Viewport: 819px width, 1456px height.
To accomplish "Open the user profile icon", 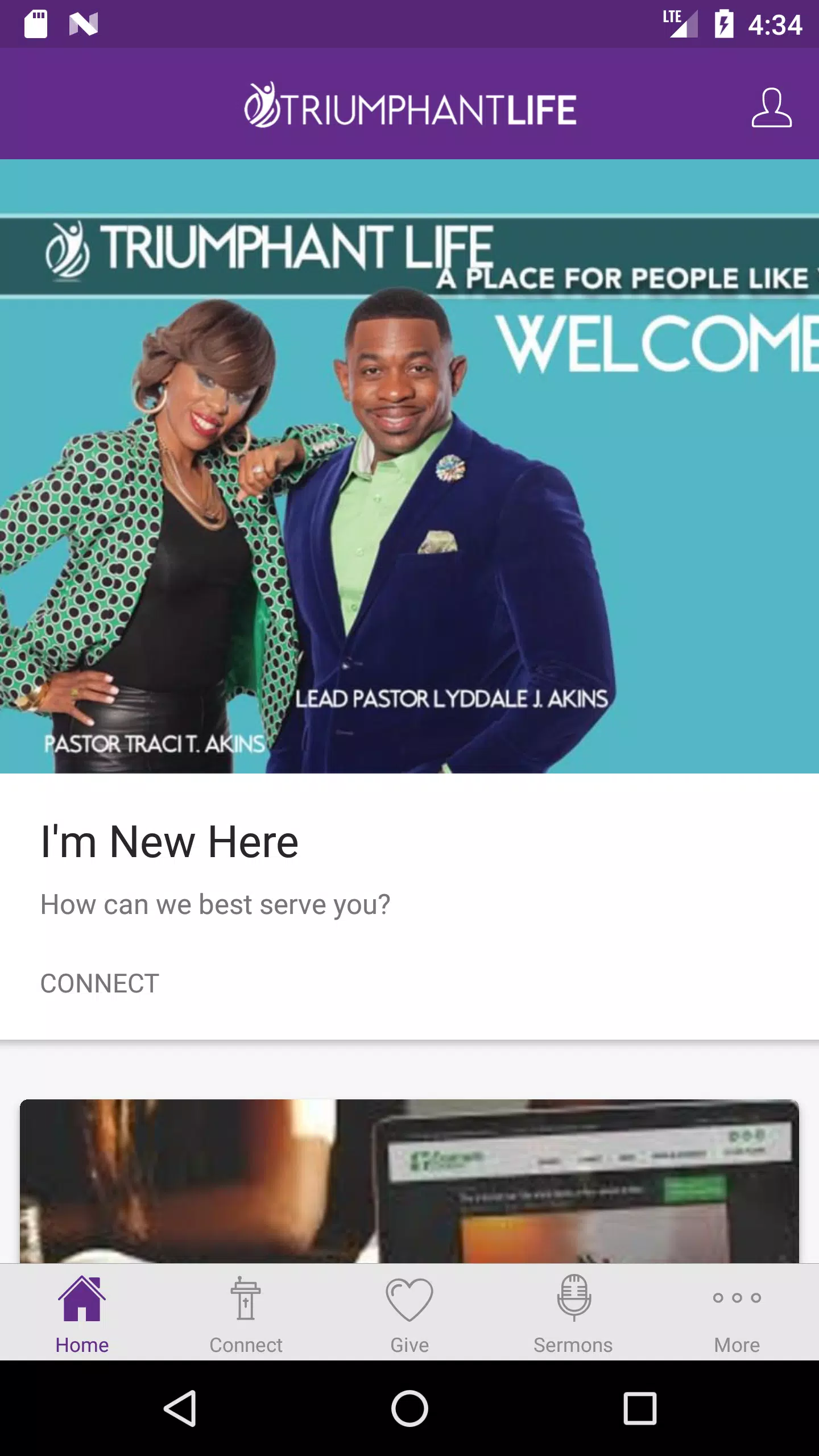I will 771,107.
